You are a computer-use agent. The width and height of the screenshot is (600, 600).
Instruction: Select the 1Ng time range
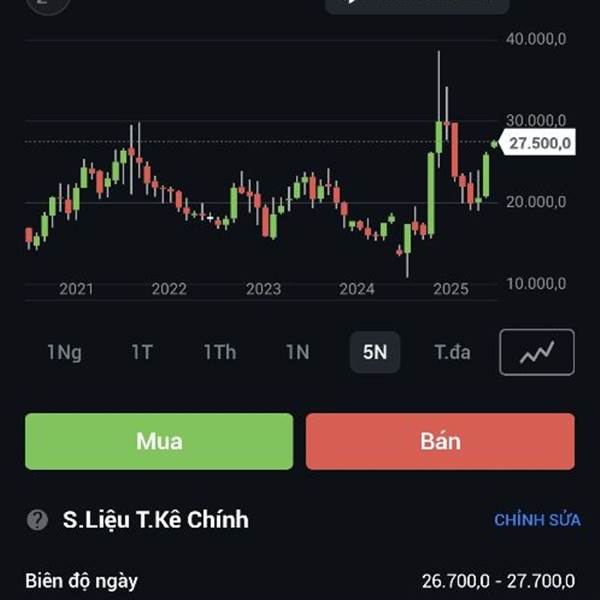pyautogui.click(x=64, y=352)
